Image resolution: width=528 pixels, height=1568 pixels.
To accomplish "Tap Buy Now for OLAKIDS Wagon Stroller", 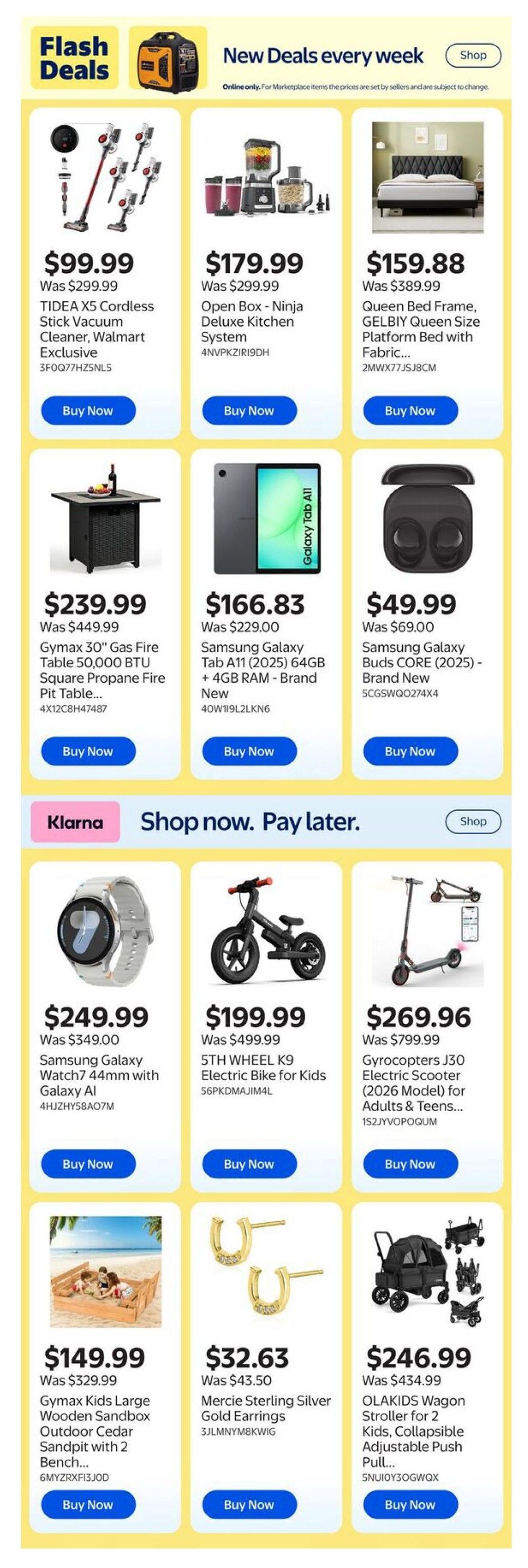I will [x=410, y=1505].
